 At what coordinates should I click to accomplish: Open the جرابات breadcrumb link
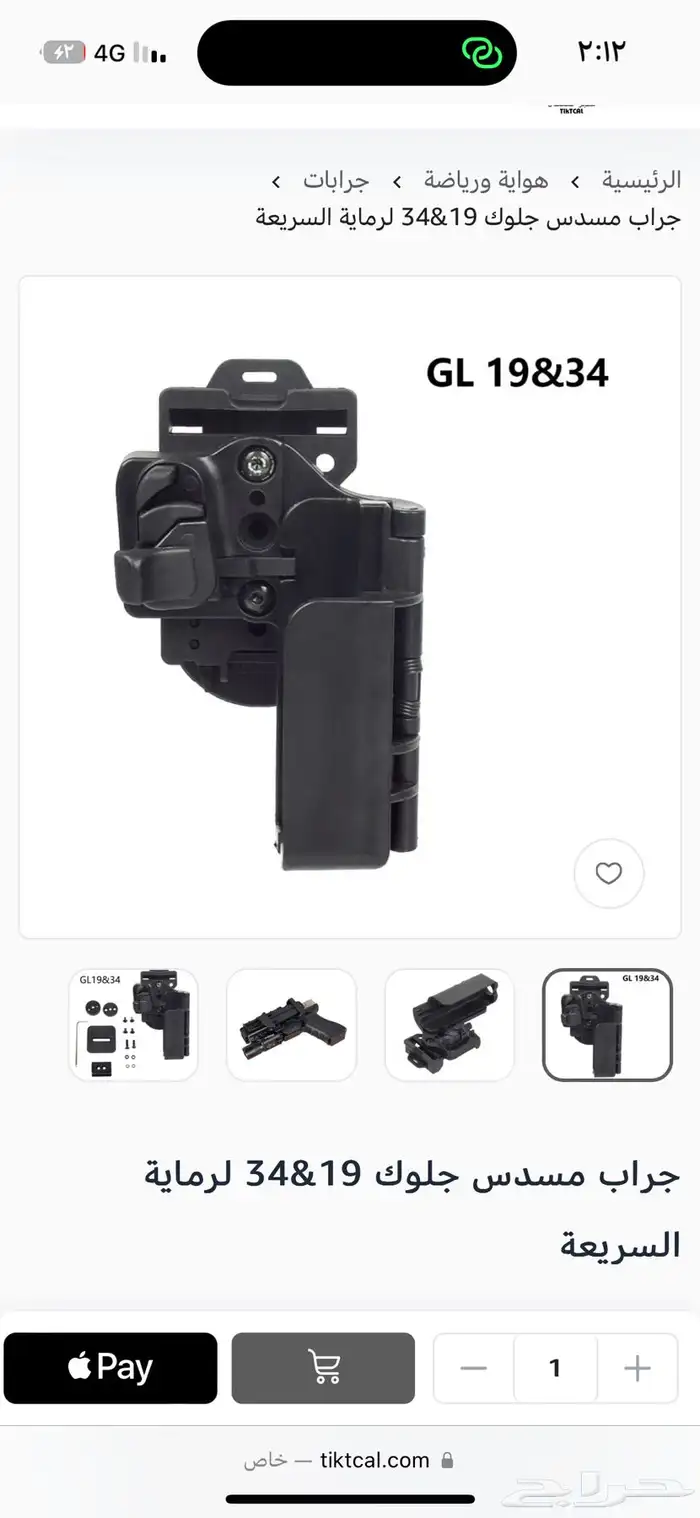[x=336, y=180]
